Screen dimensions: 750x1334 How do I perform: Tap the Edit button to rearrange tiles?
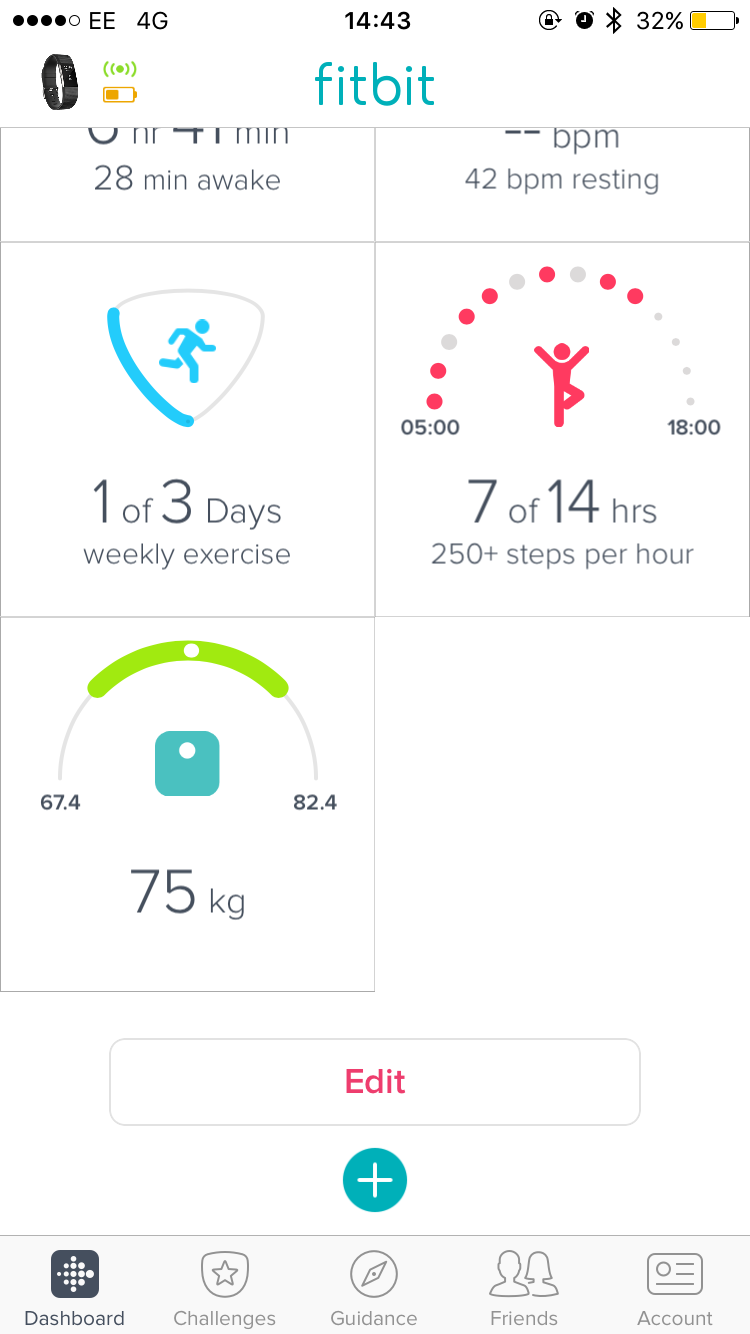[x=375, y=1081]
